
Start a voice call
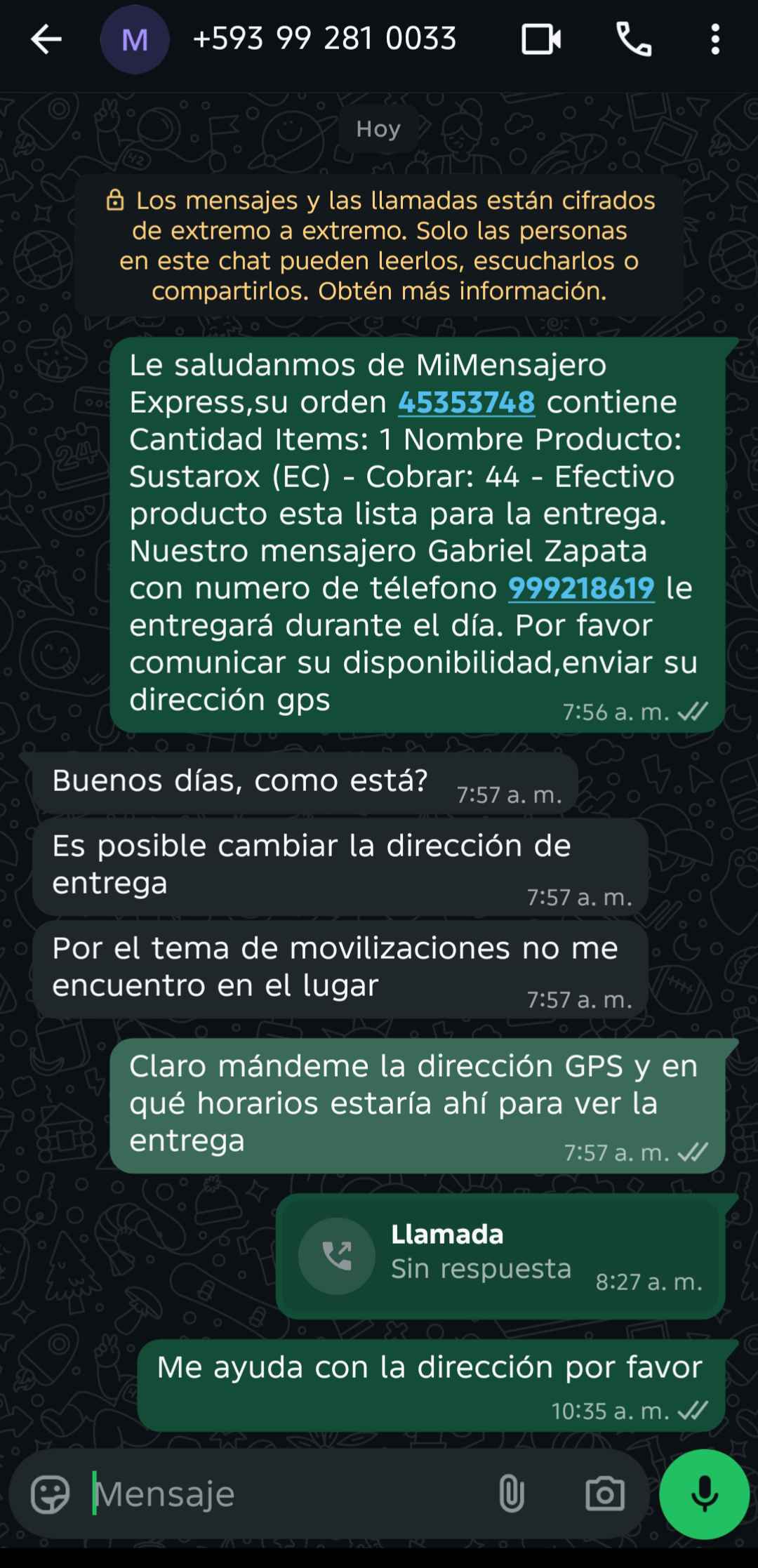coord(634,39)
